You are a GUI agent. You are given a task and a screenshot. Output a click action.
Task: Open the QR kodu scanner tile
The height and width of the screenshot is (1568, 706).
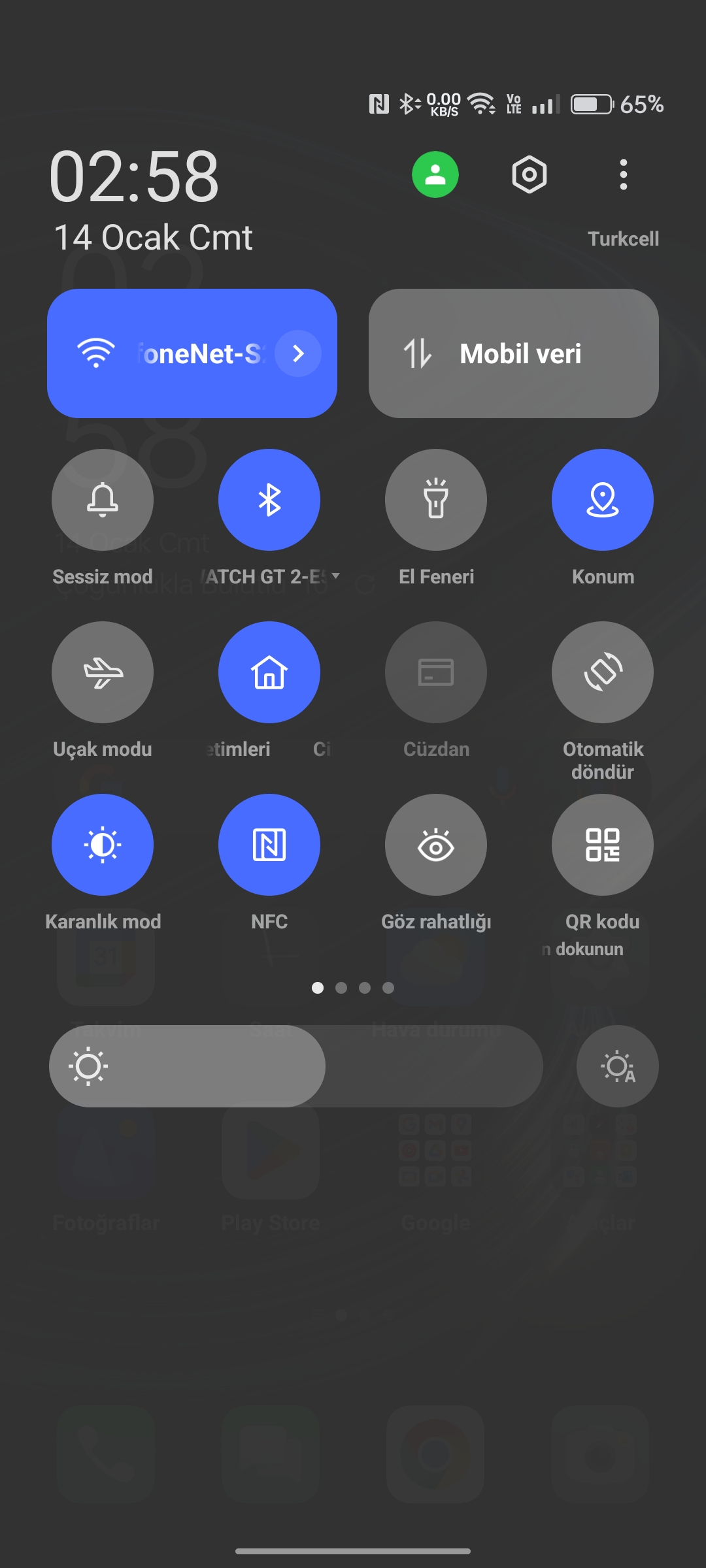point(603,845)
